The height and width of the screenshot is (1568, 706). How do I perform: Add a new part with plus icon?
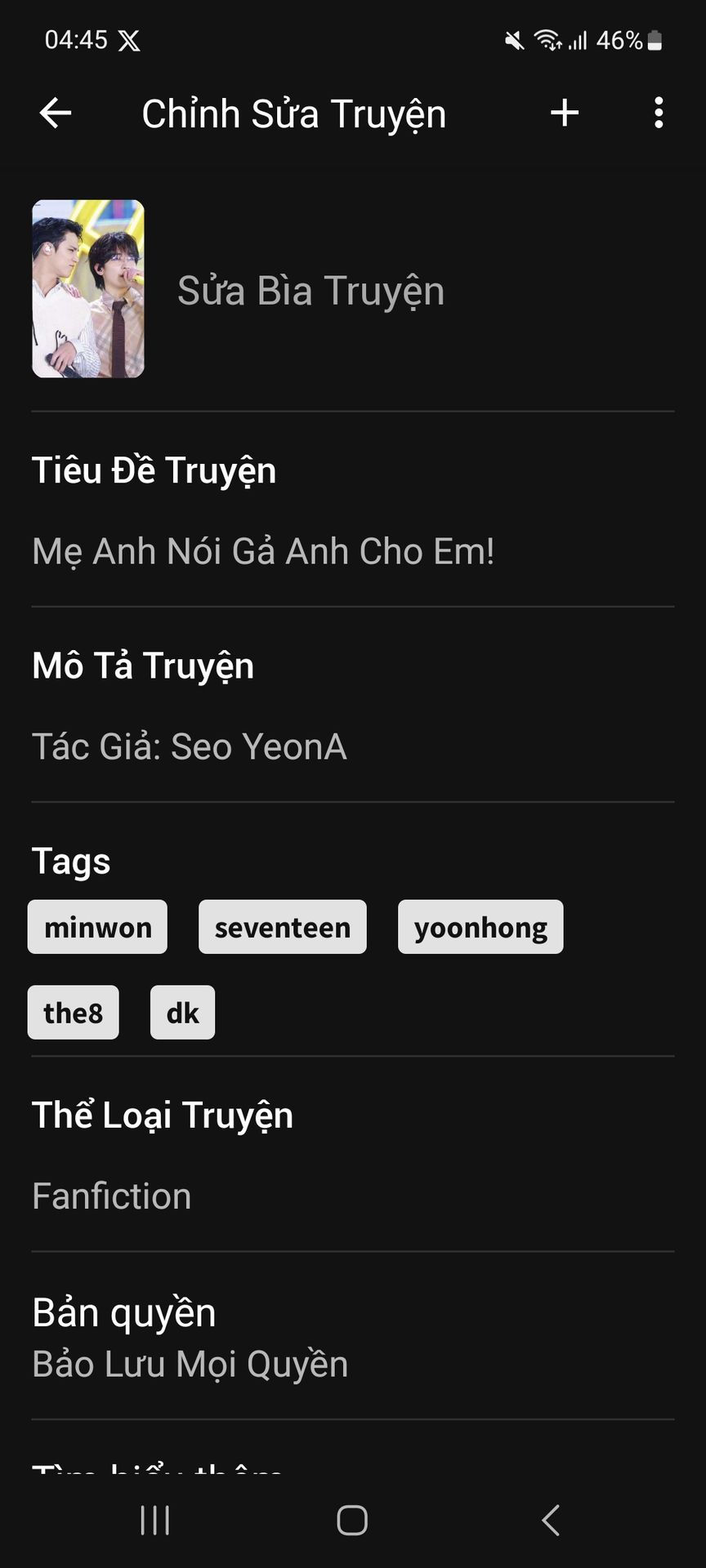tap(565, 113)
